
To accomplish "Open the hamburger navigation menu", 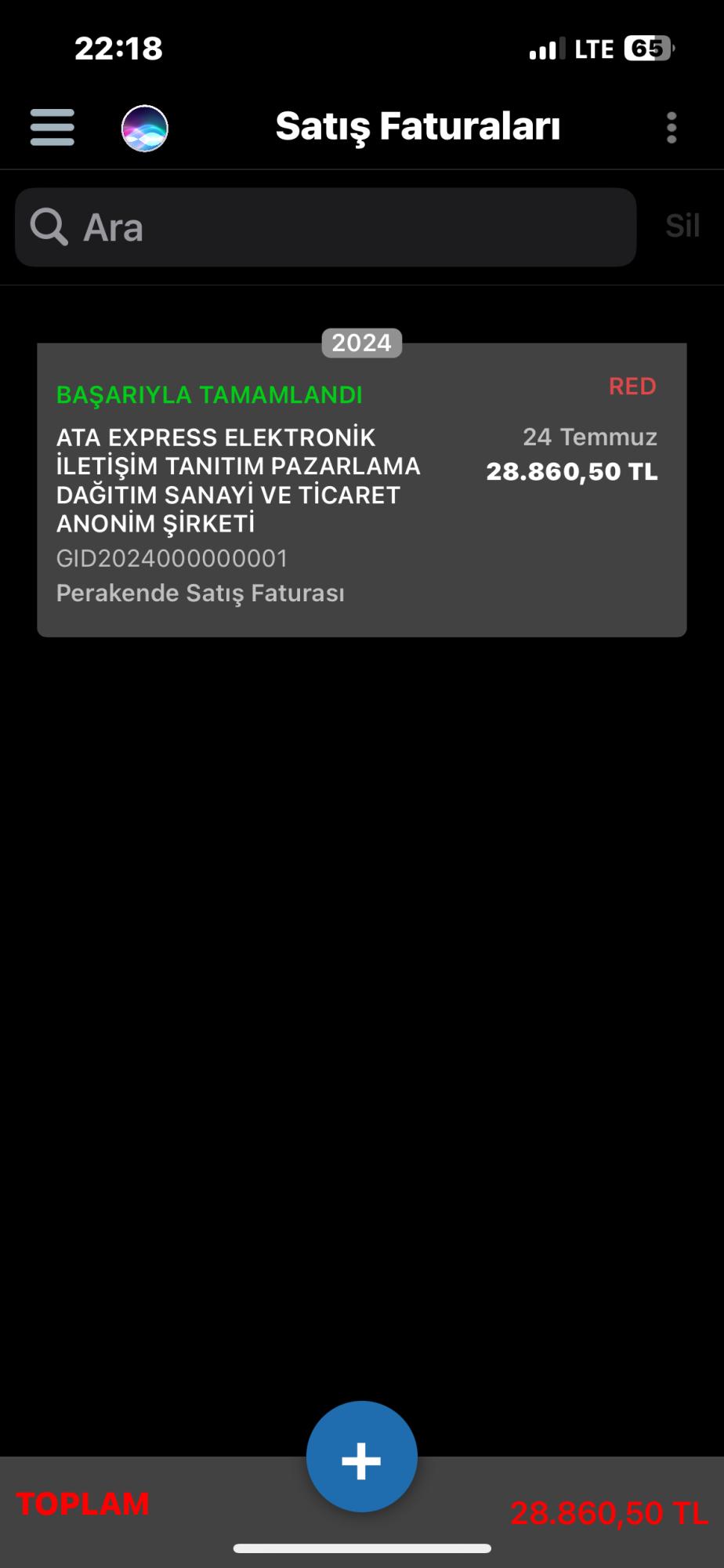I will pyautogui.click(x=51, y=127).
